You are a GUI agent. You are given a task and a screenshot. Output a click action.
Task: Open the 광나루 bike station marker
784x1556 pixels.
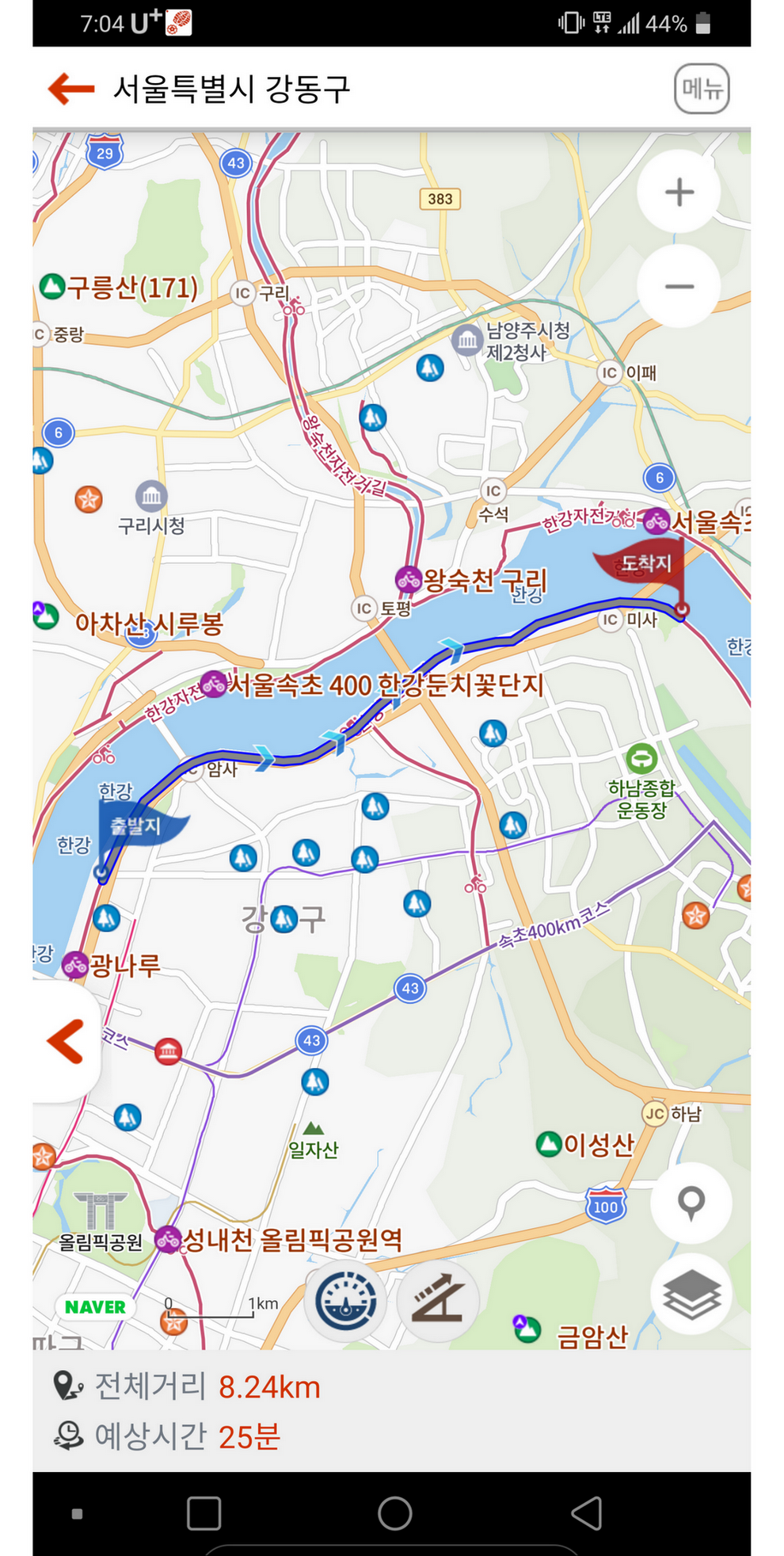(75, 964)
